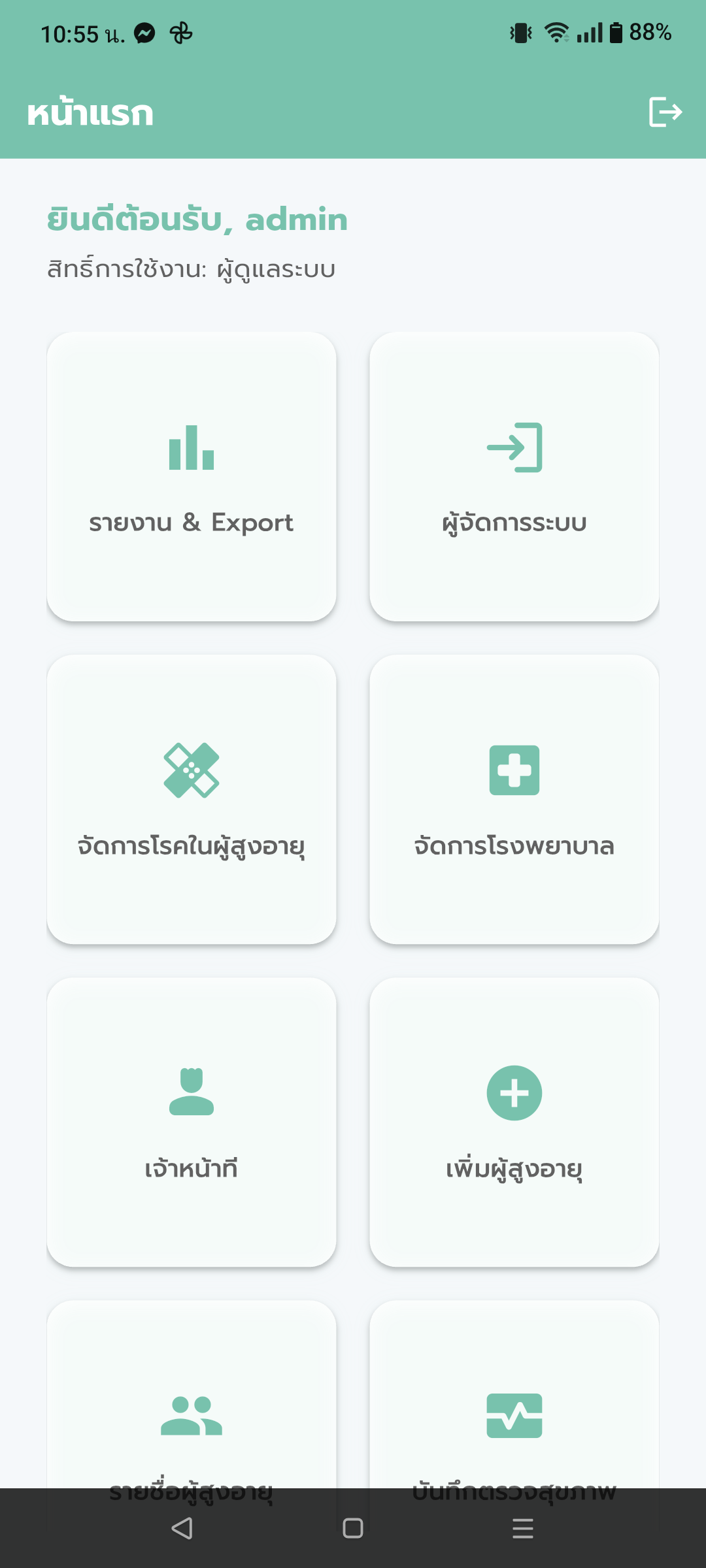Go to the system home screen
706x1568 pixels.
pos(353,1528)
